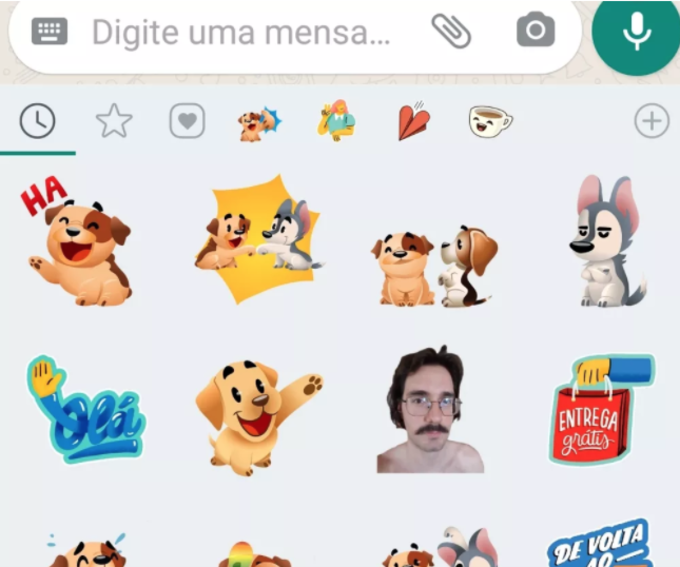This screenshot has width=680, height=567.
Task: Switch to the recent stickers tab
Action: [x=38, y=122]
